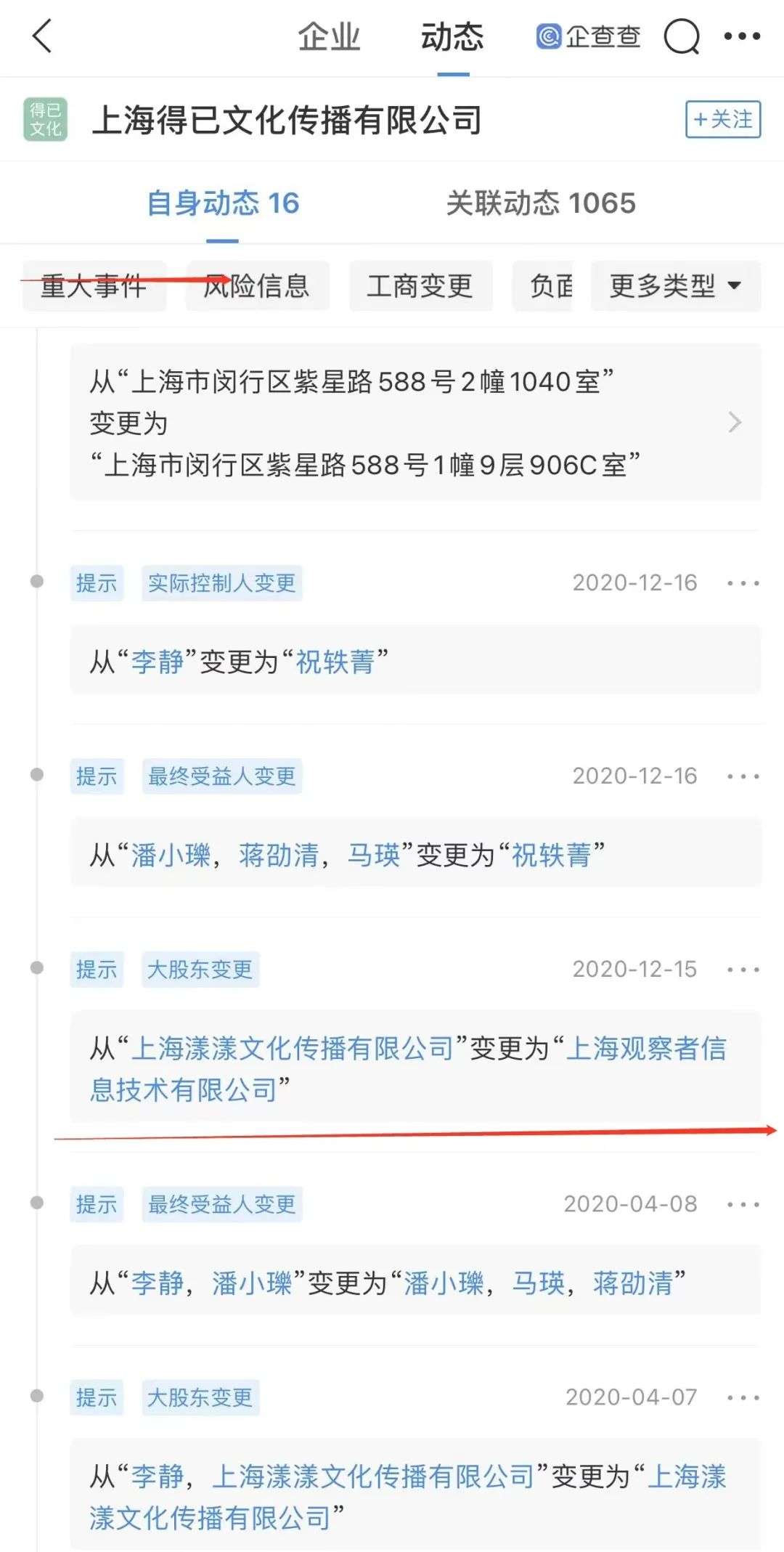Expand the 更多类型 dropdown

(x=675, y=286)
